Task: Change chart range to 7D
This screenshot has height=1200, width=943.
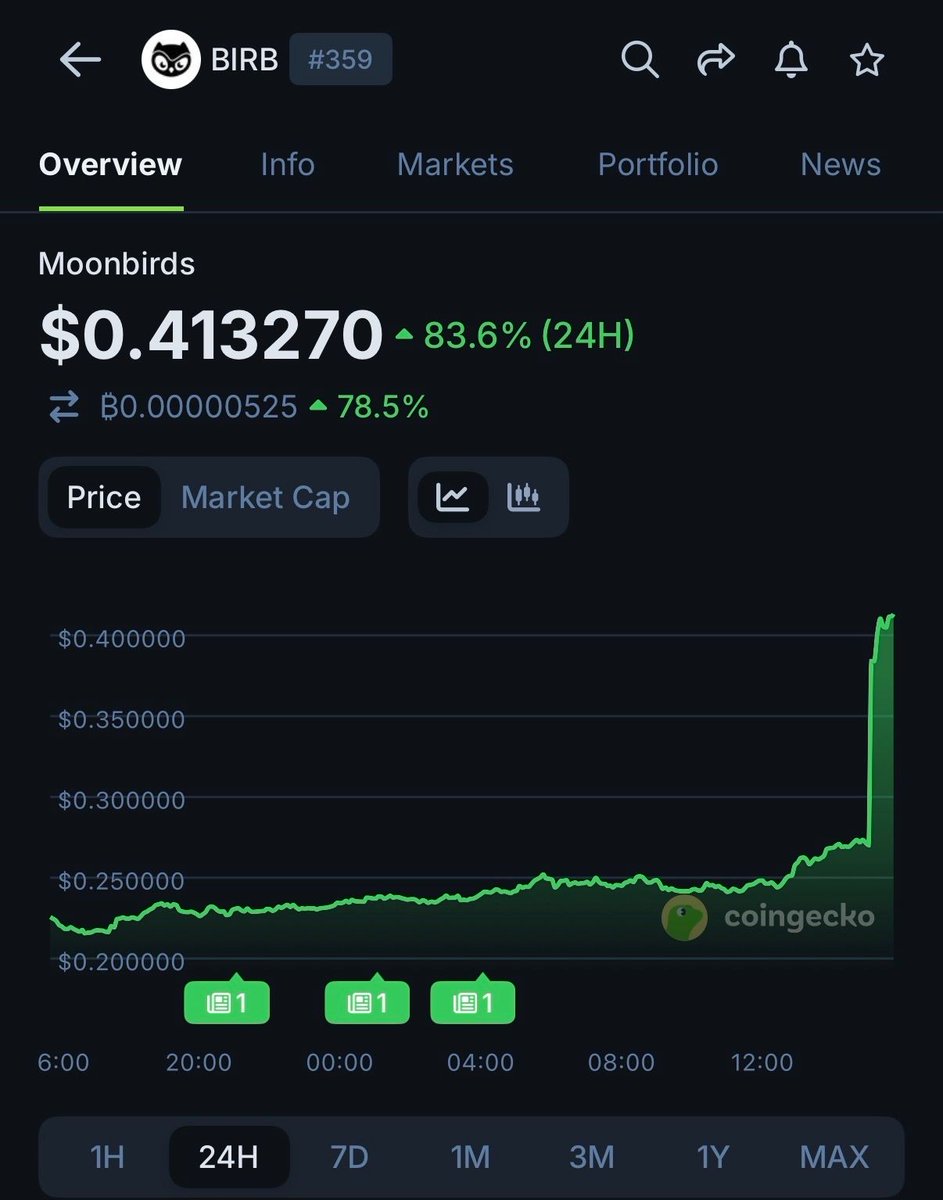Action: click(349, 1157)
